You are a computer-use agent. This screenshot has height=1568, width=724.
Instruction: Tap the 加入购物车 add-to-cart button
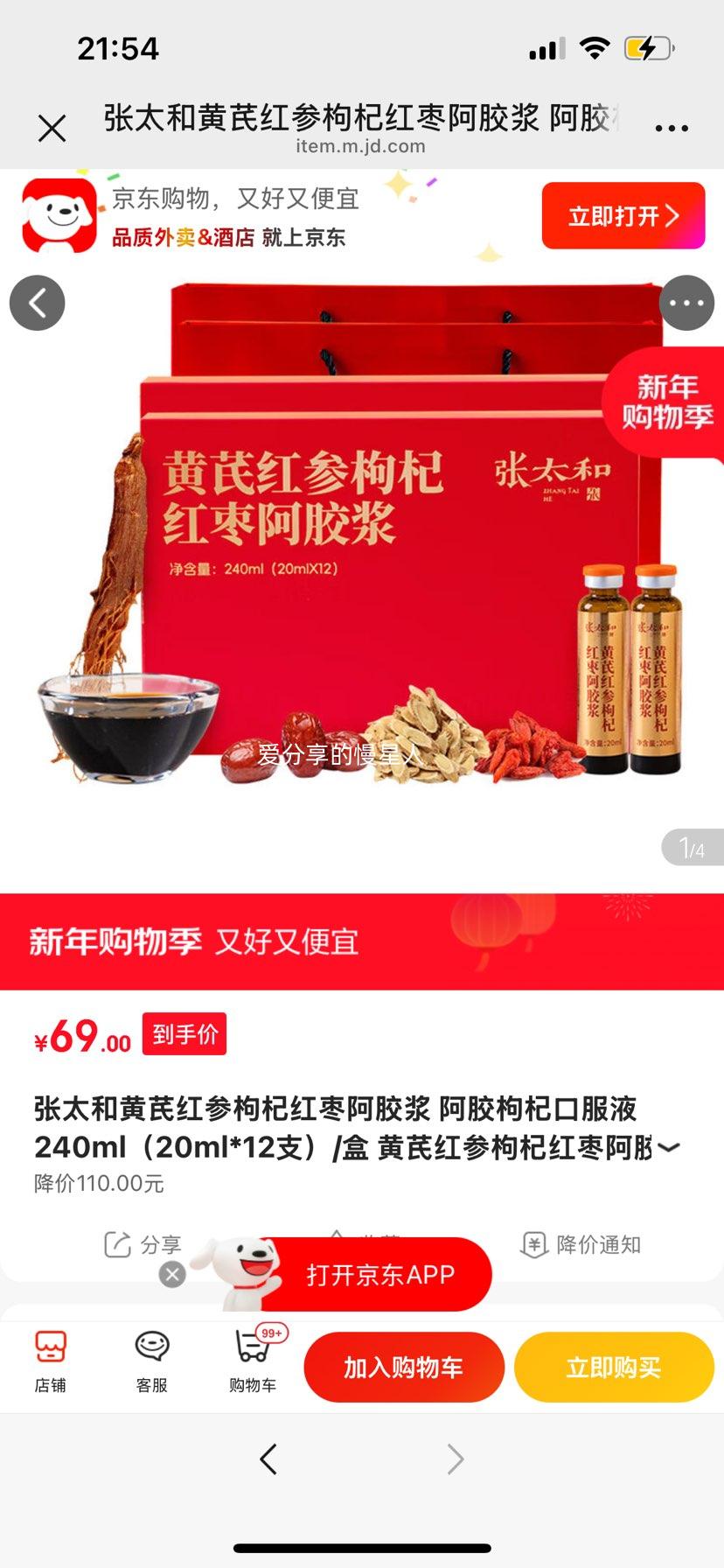[404, 1366]
